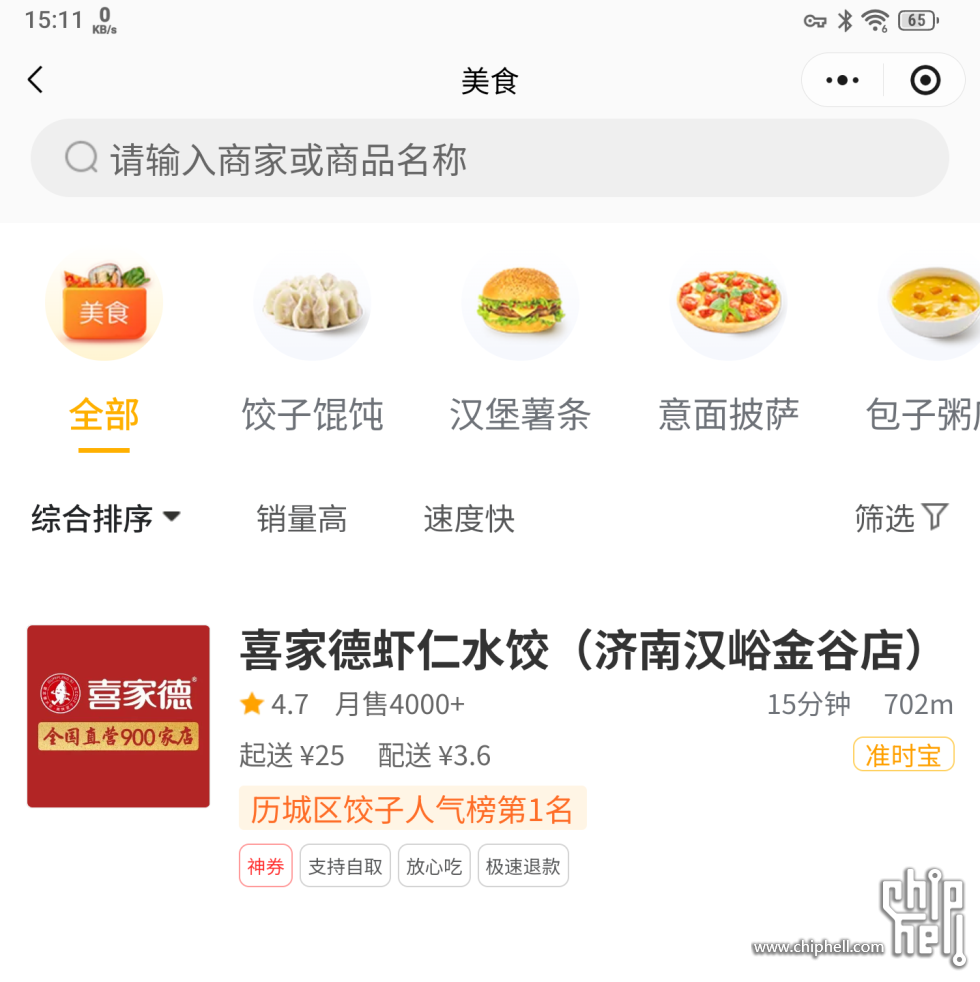This screenshot has width=980, height=982.
Task: Tap the 神券 coupon label
Action: pos(265,866)
